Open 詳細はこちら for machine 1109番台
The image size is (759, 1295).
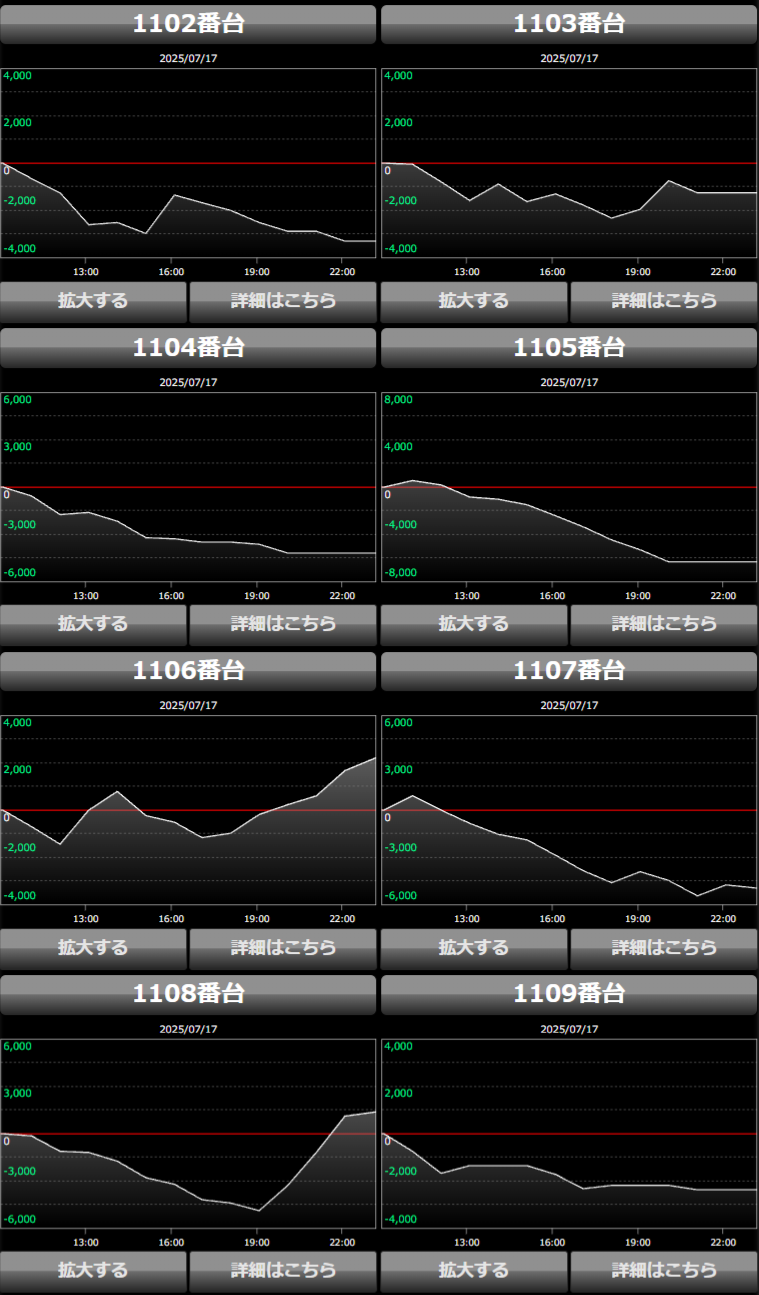pyautogui.click(x=664, y=1271)
